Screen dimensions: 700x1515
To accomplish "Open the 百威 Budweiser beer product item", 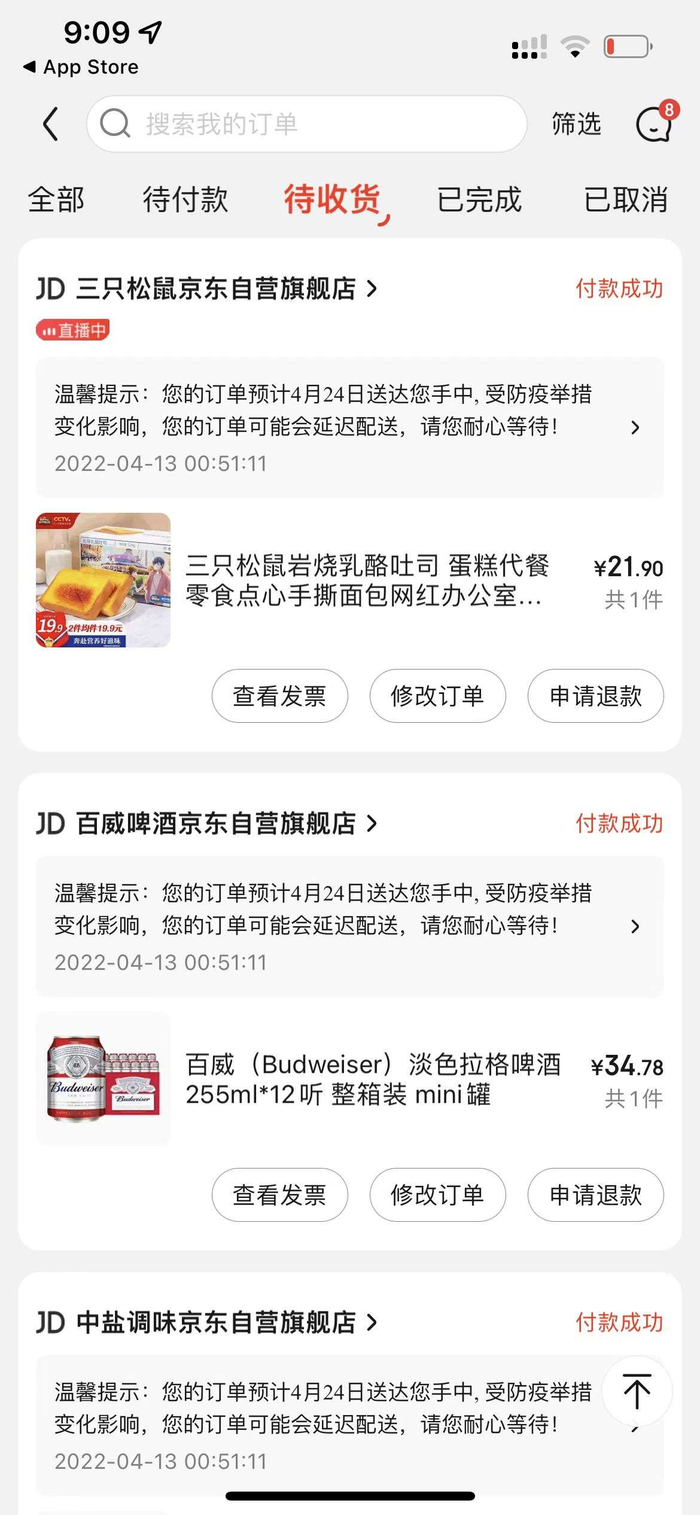I will point(372,1080).
